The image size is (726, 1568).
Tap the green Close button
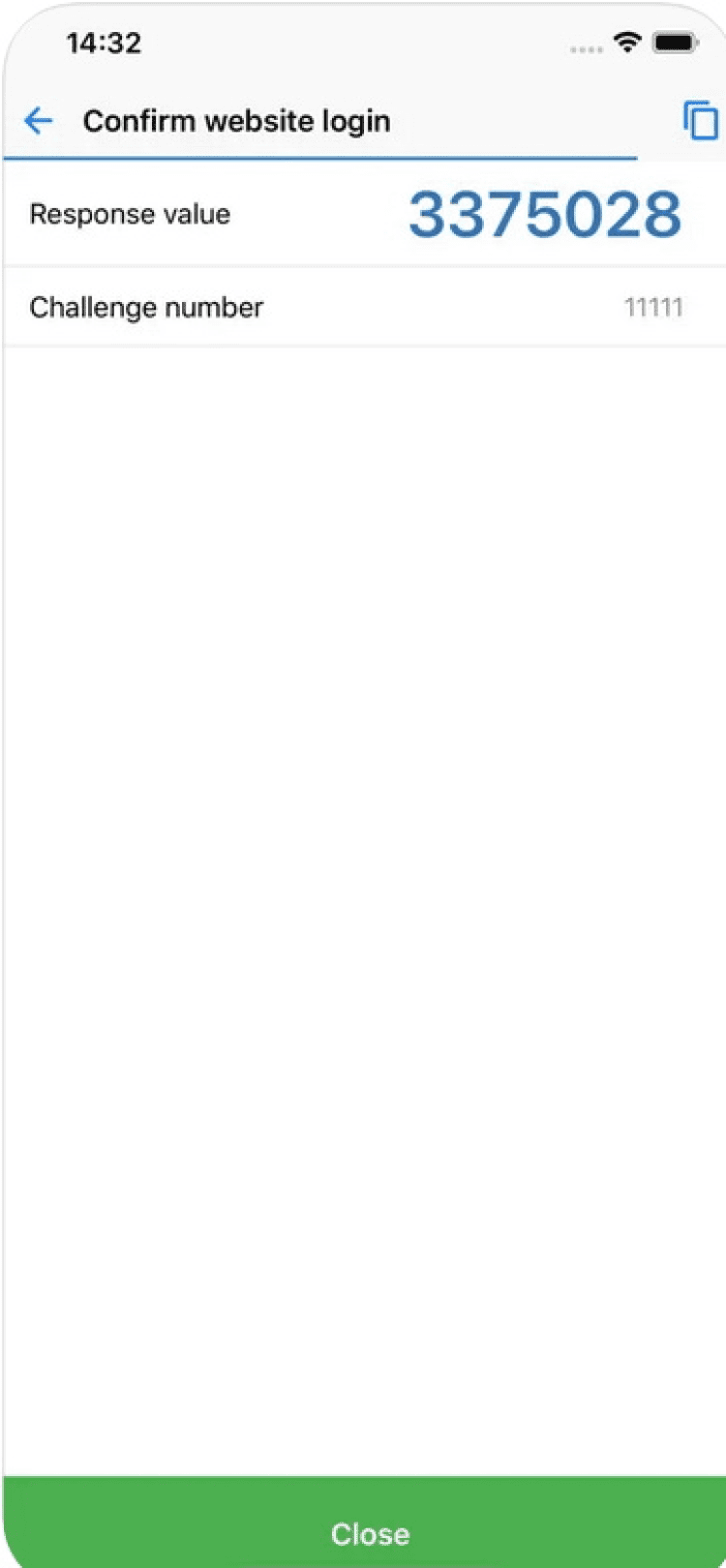[368, 1532]
